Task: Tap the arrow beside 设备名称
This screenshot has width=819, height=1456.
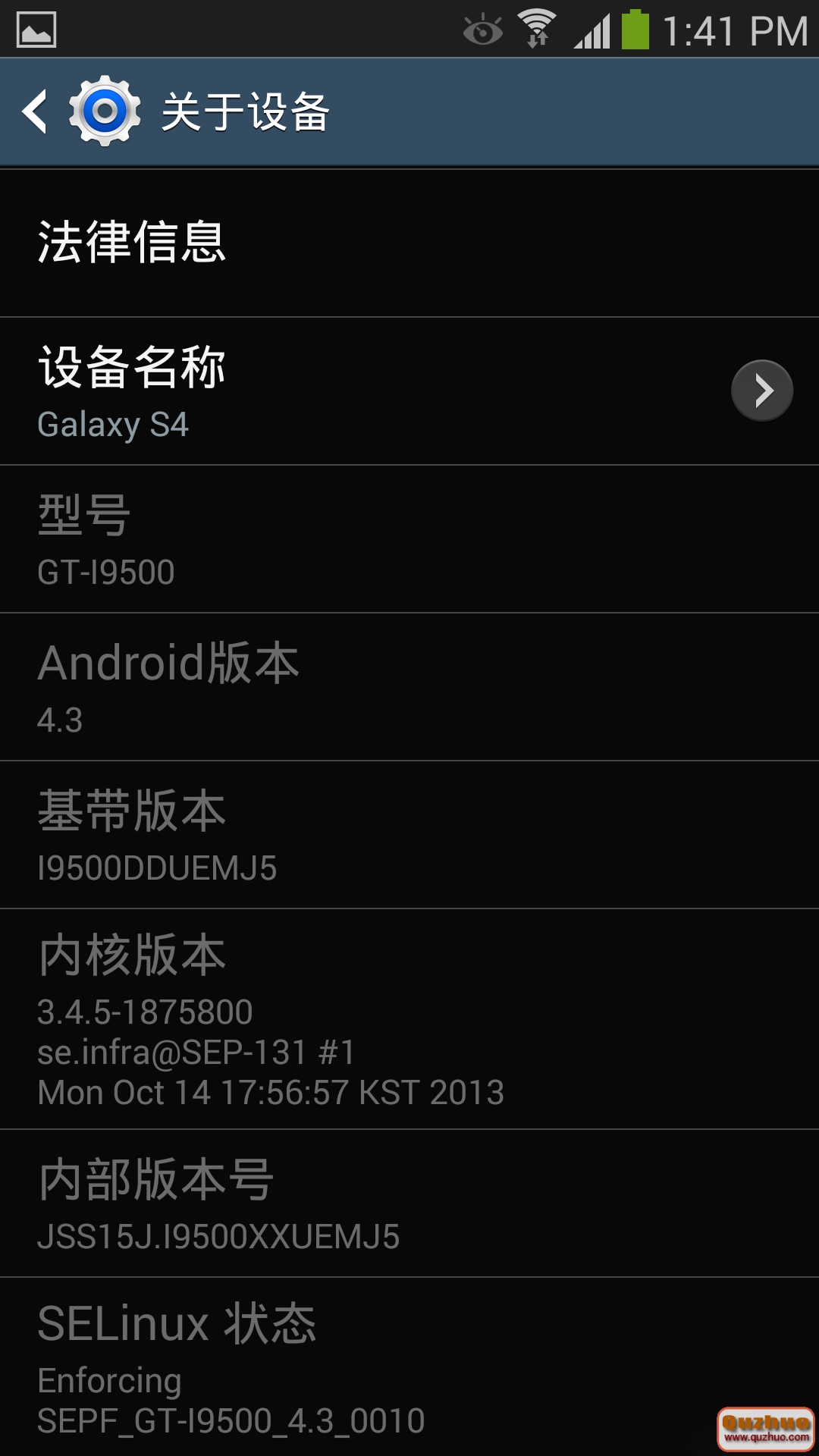Action: coord(761,391)
